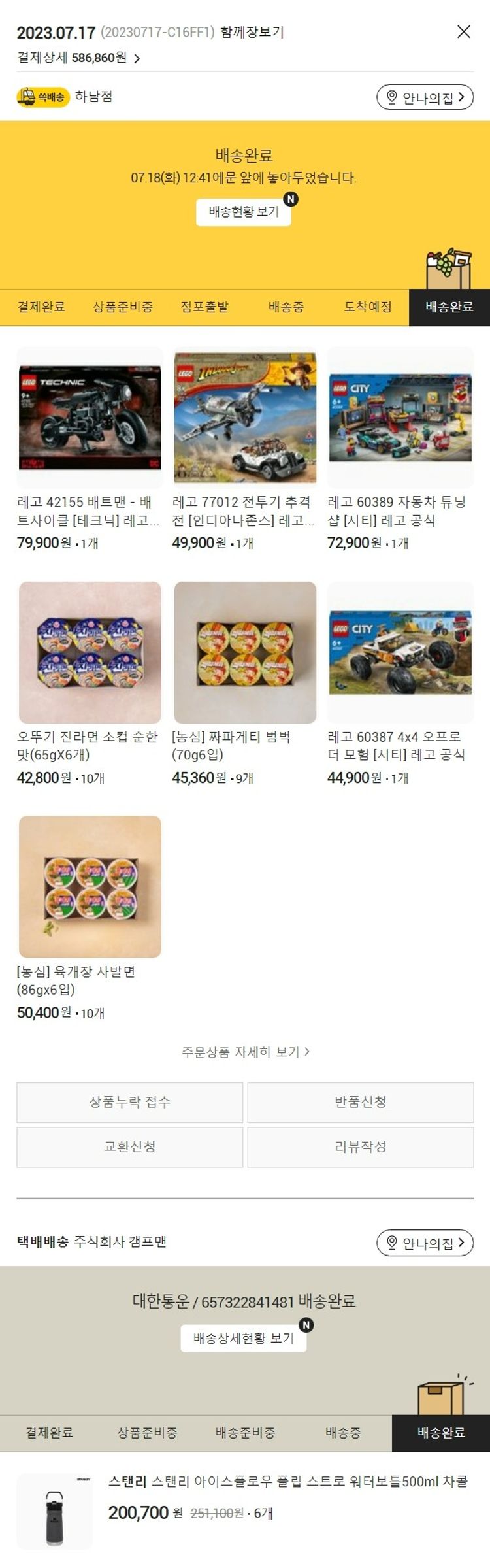View 주문상품 자세히 보기 details

point(245,1052)
